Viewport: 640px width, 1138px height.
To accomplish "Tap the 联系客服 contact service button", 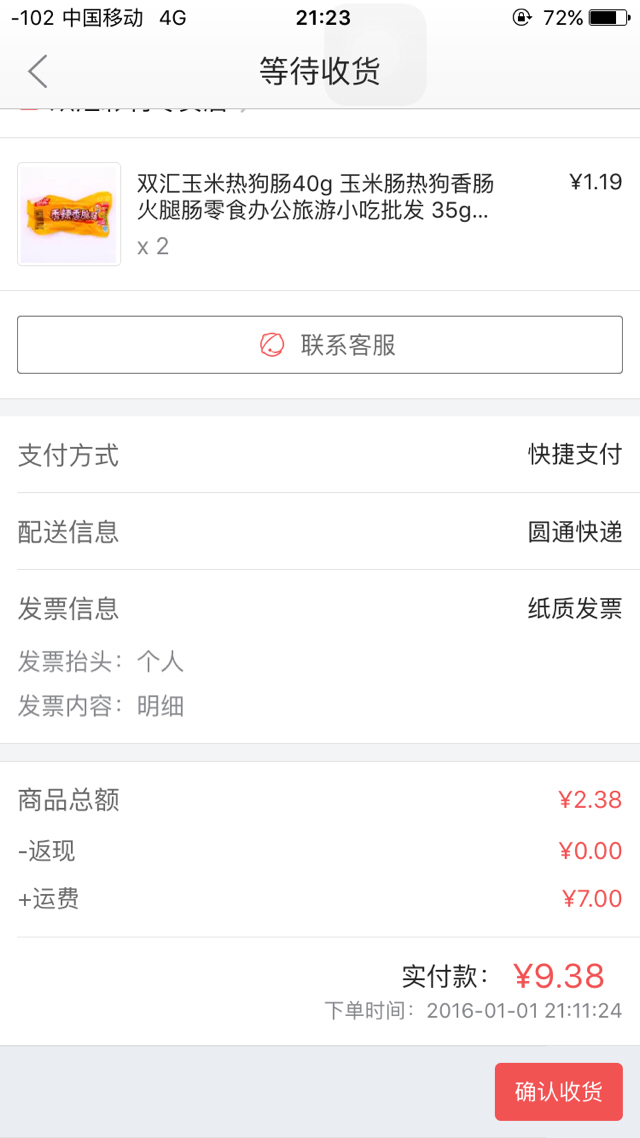I will click(320, 345).
